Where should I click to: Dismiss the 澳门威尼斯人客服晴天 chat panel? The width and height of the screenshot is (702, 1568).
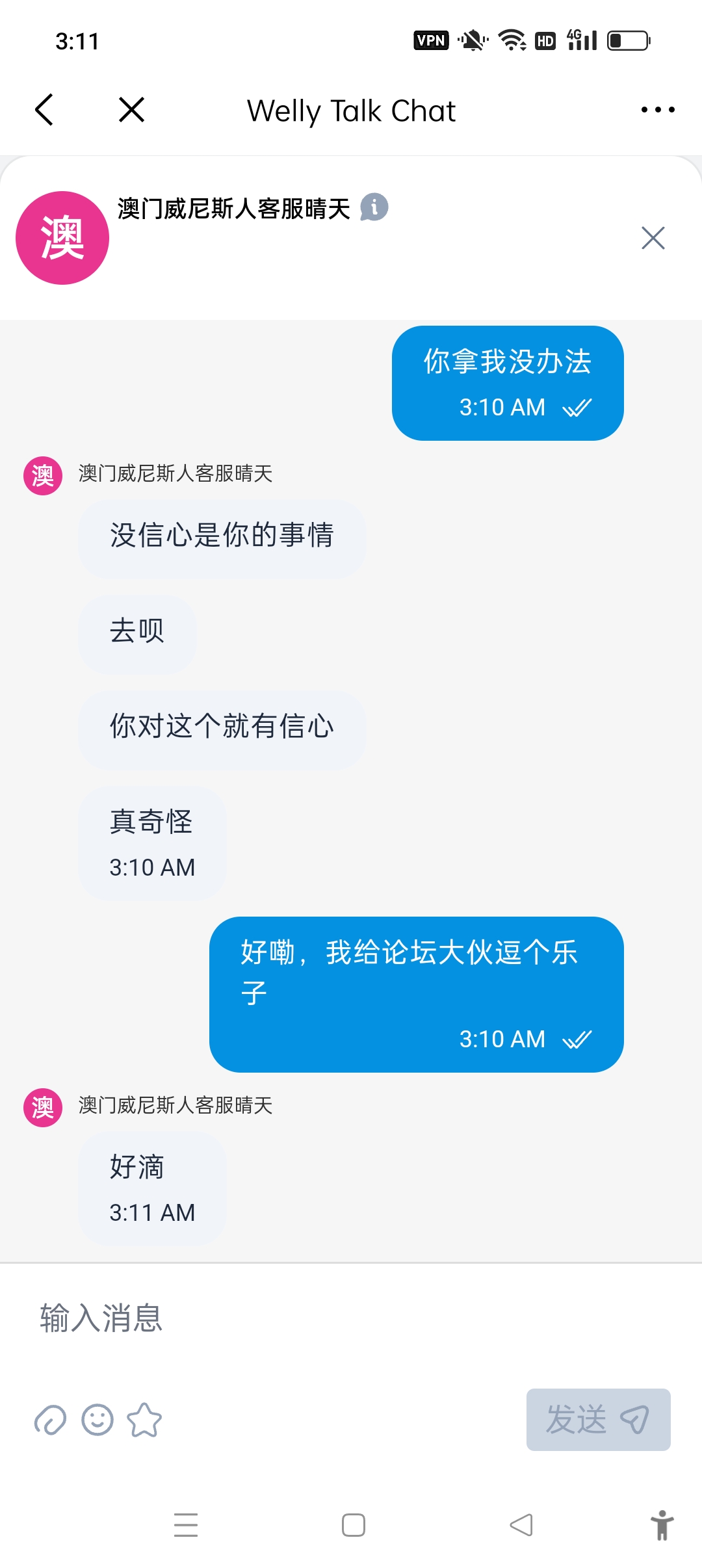coord(653,238)
